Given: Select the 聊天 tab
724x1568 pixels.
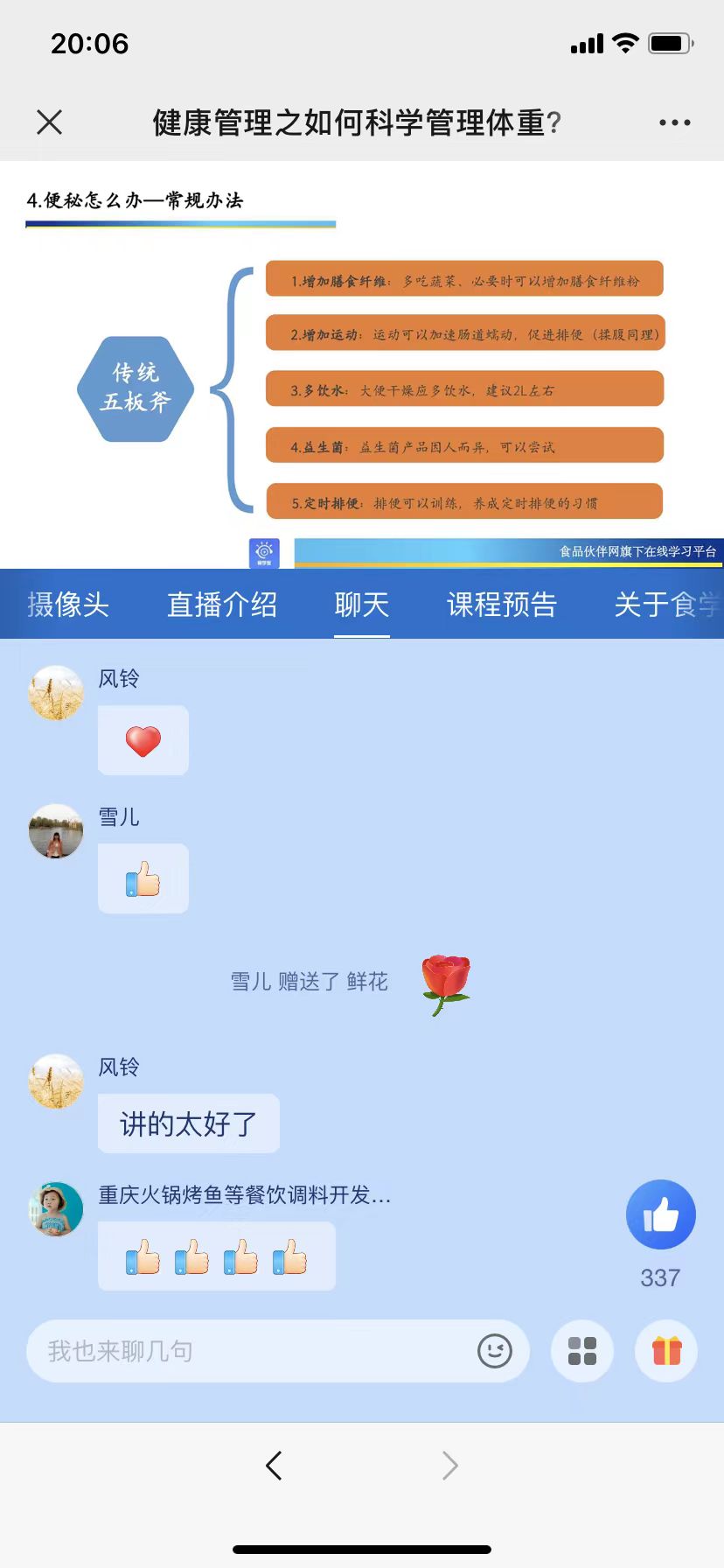Looking at the screenshot, I should point(361,605).
